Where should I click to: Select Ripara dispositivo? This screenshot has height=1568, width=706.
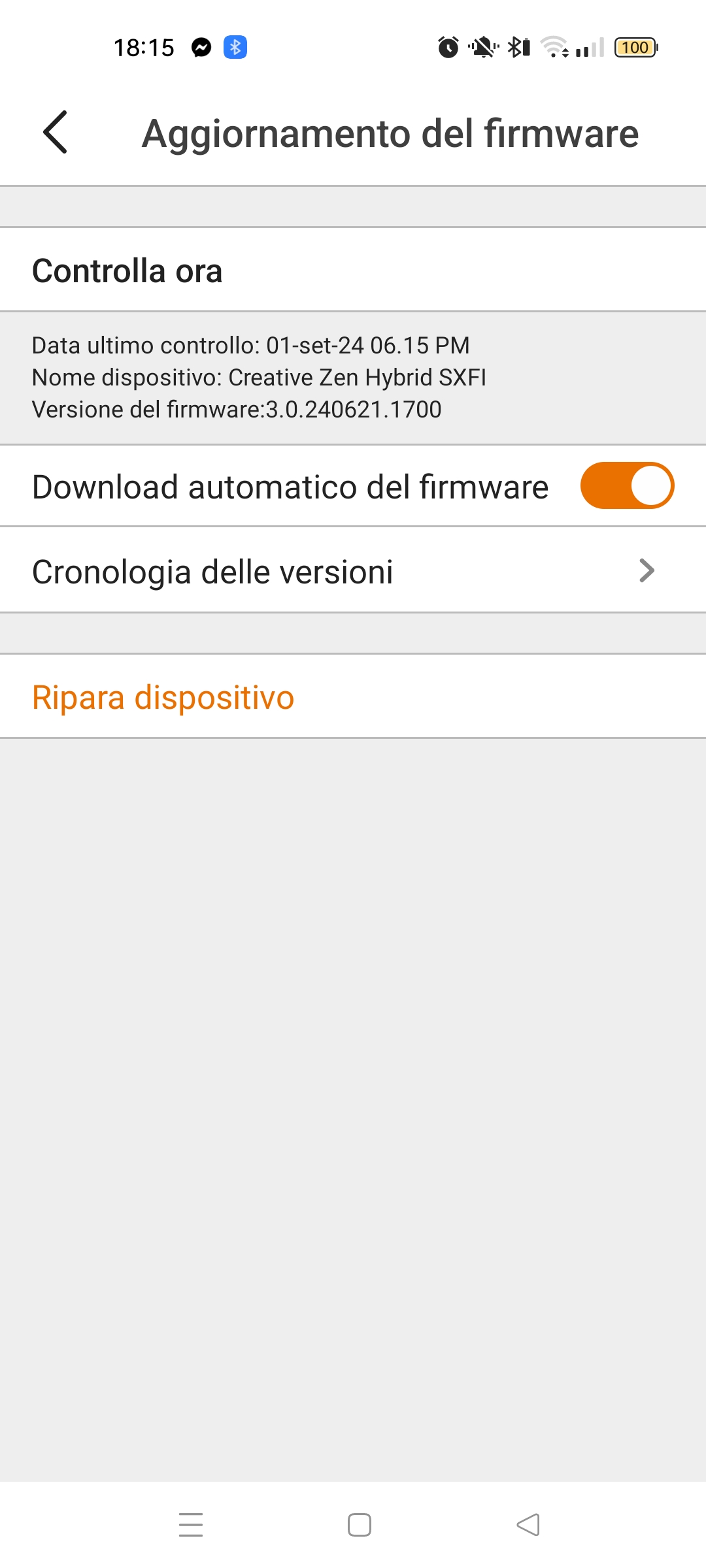click(x=353, y=696)
